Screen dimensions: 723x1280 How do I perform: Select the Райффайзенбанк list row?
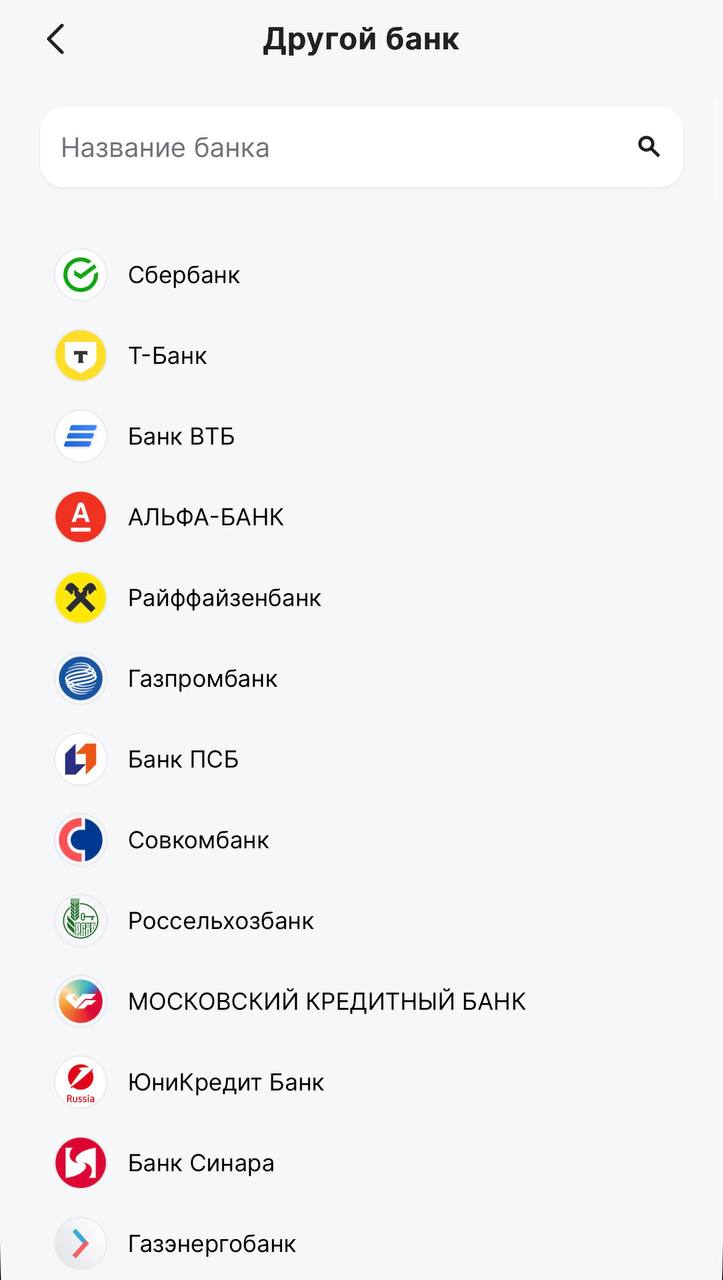click(224, 597)
